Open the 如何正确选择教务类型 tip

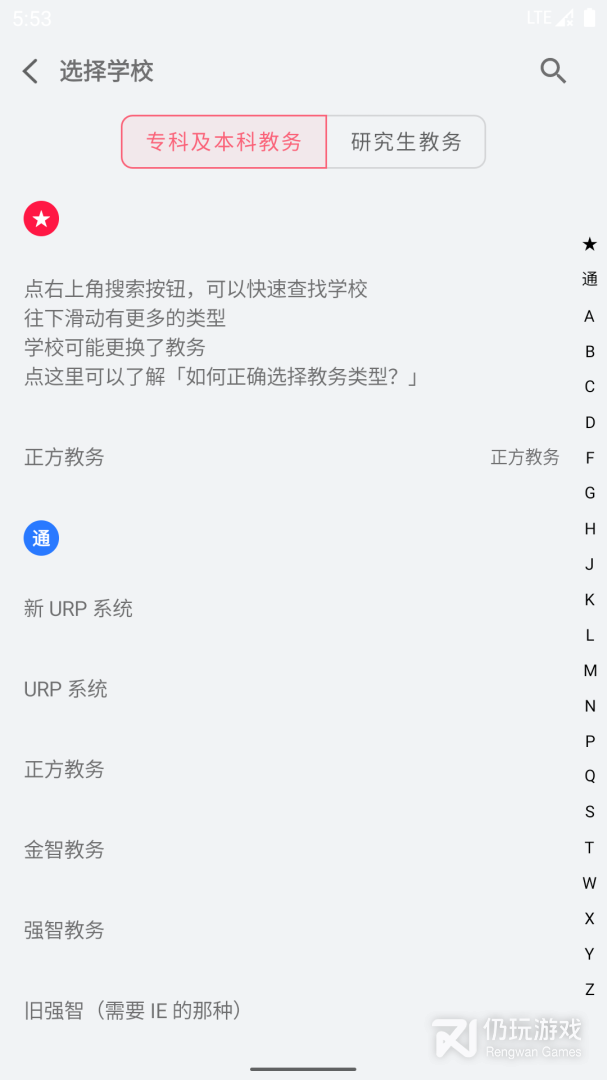click(x=222, y=377)
